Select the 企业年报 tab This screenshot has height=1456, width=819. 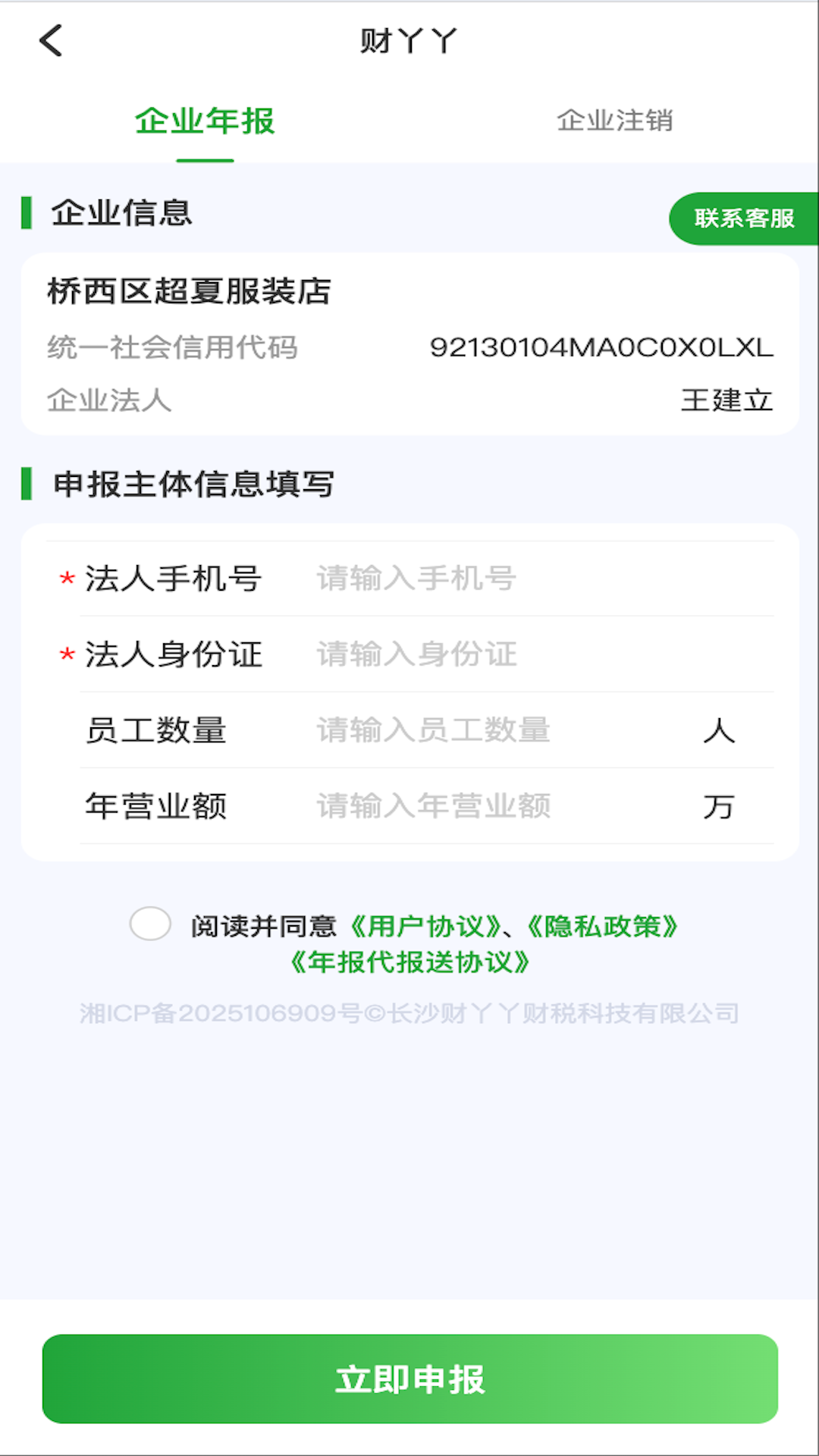[205, 121]
